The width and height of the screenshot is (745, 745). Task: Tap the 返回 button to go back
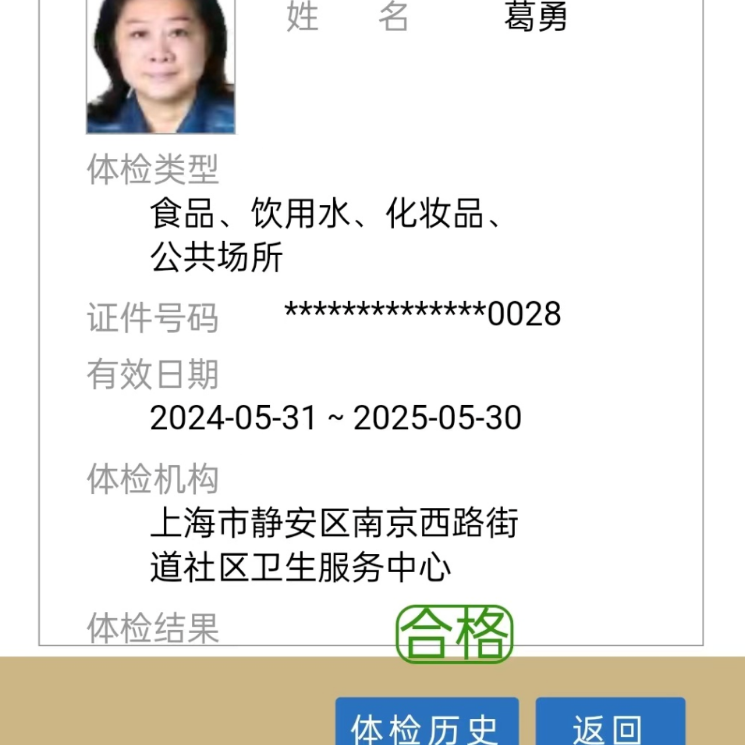(610, 724)
